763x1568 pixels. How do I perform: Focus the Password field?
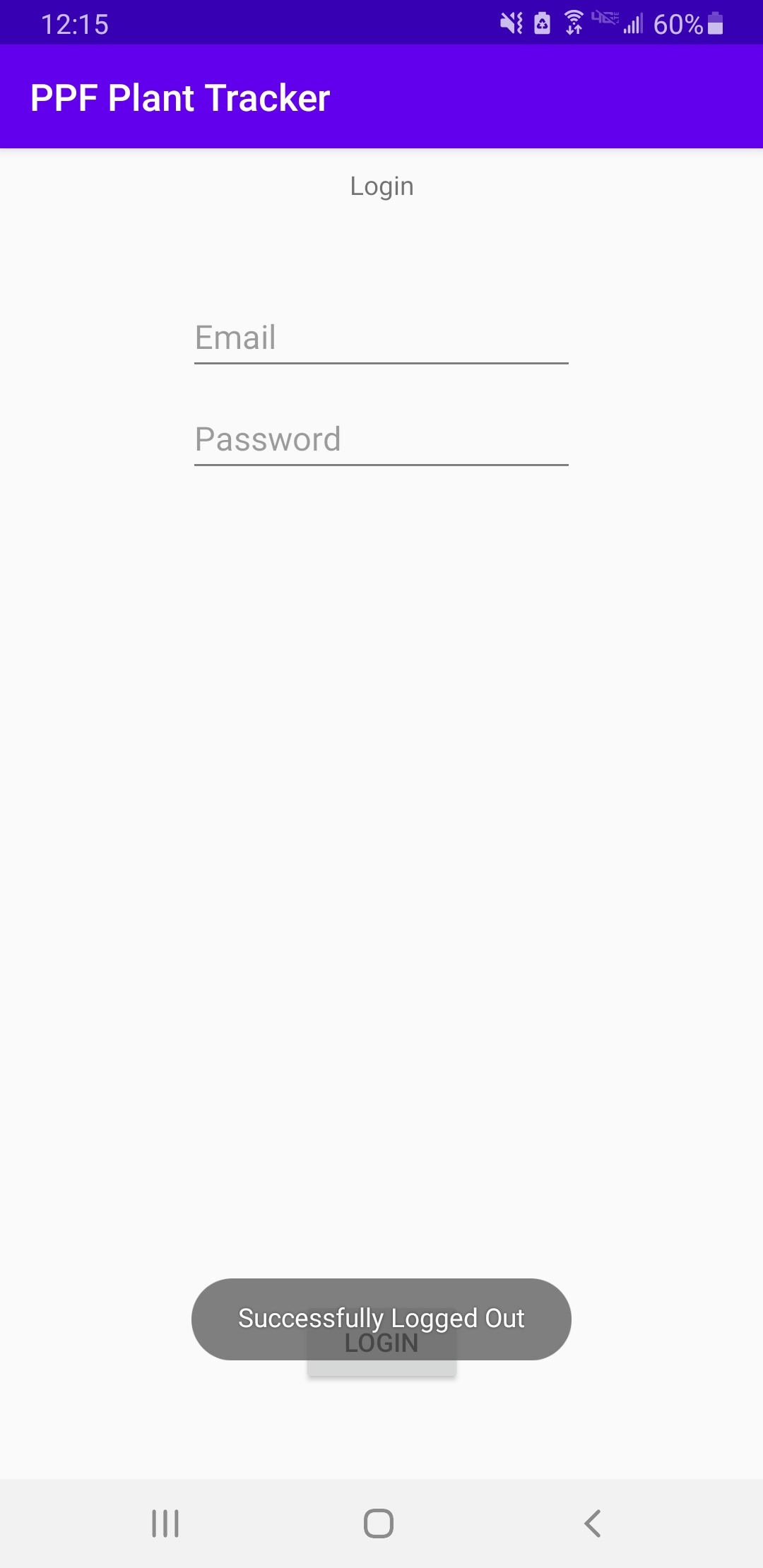point(381,440)
